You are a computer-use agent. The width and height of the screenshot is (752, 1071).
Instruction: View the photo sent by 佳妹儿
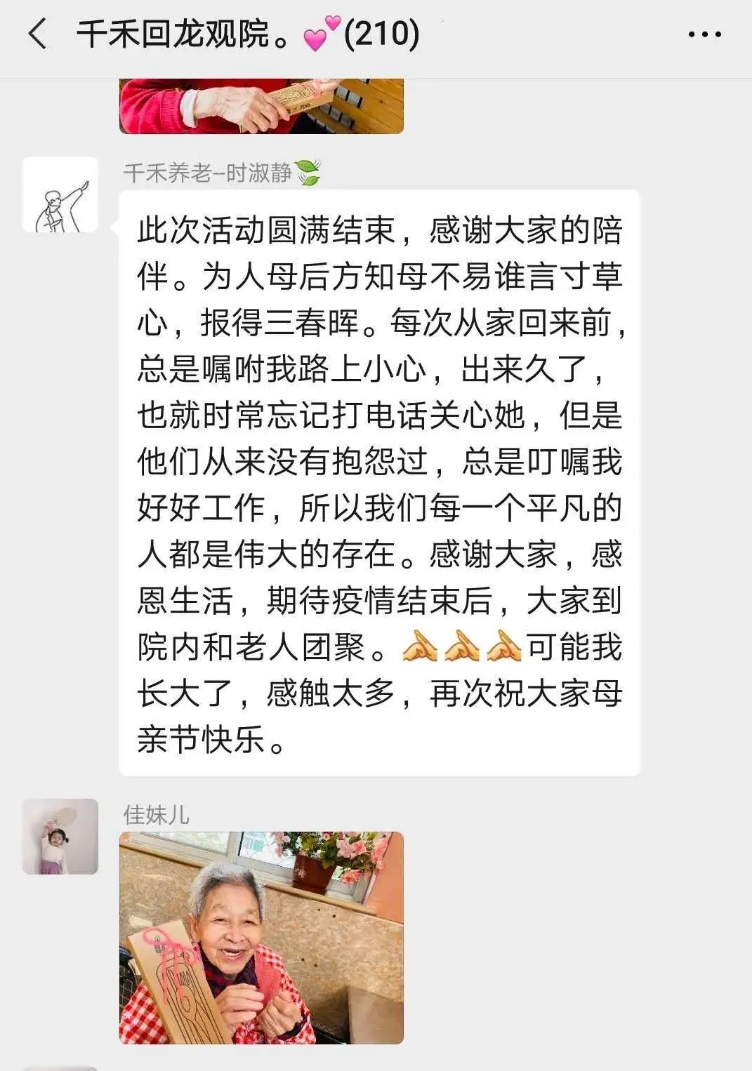[261, 937]
